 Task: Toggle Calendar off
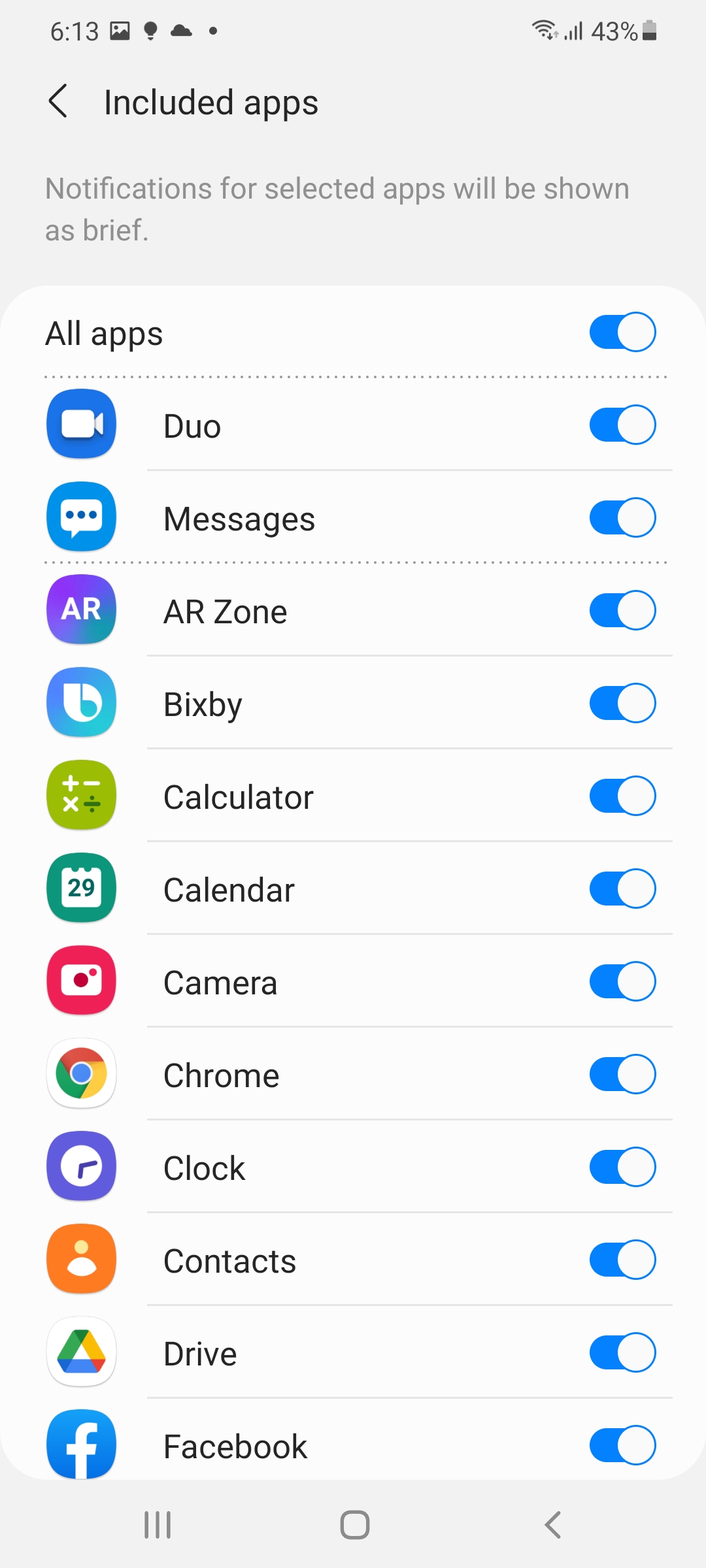click(x=622, y=889)
